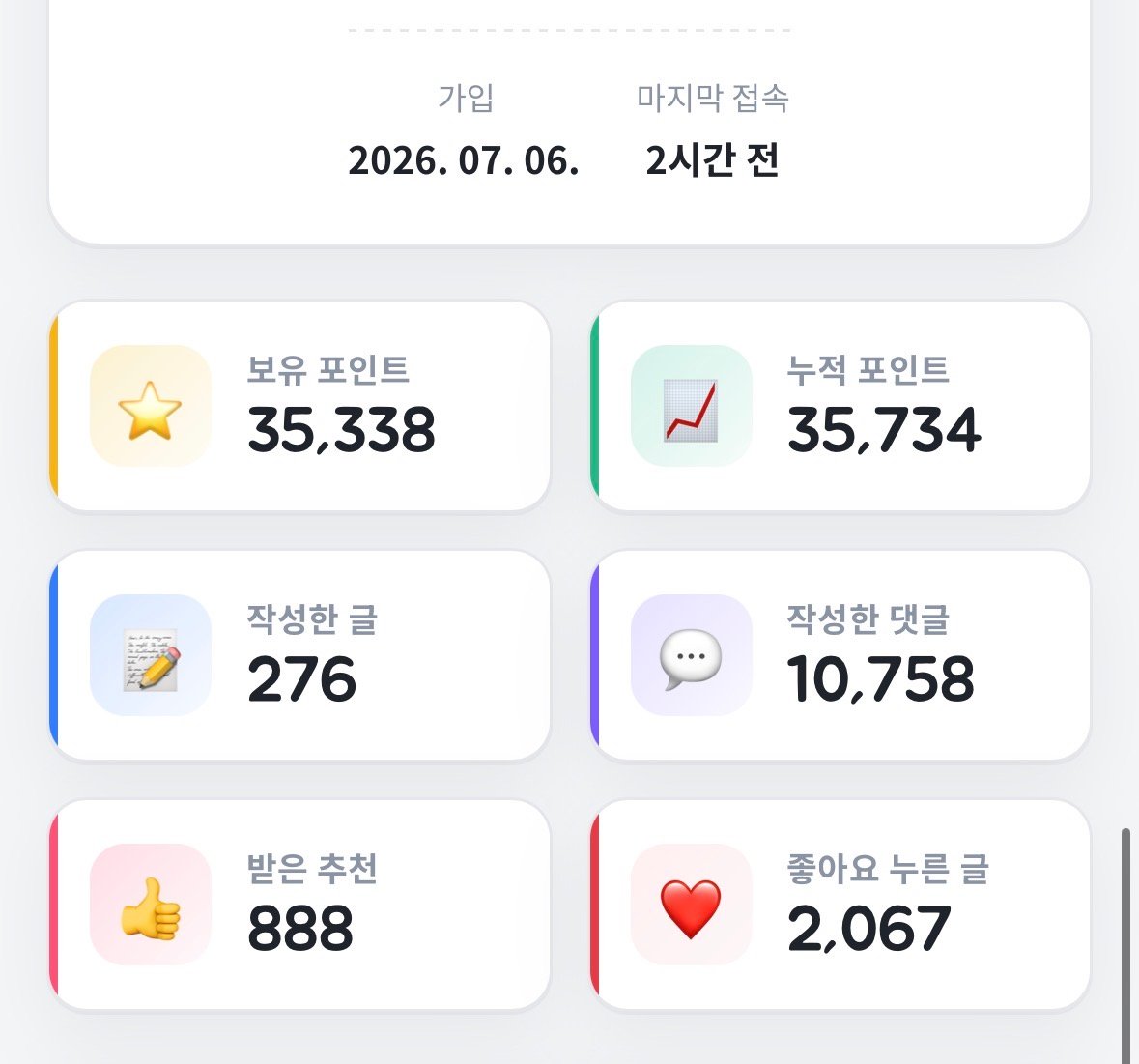The image size is (1139, 1064).
Task: View the 작성한 글 list
Action: pyautogui.click(x=299, y=655)
